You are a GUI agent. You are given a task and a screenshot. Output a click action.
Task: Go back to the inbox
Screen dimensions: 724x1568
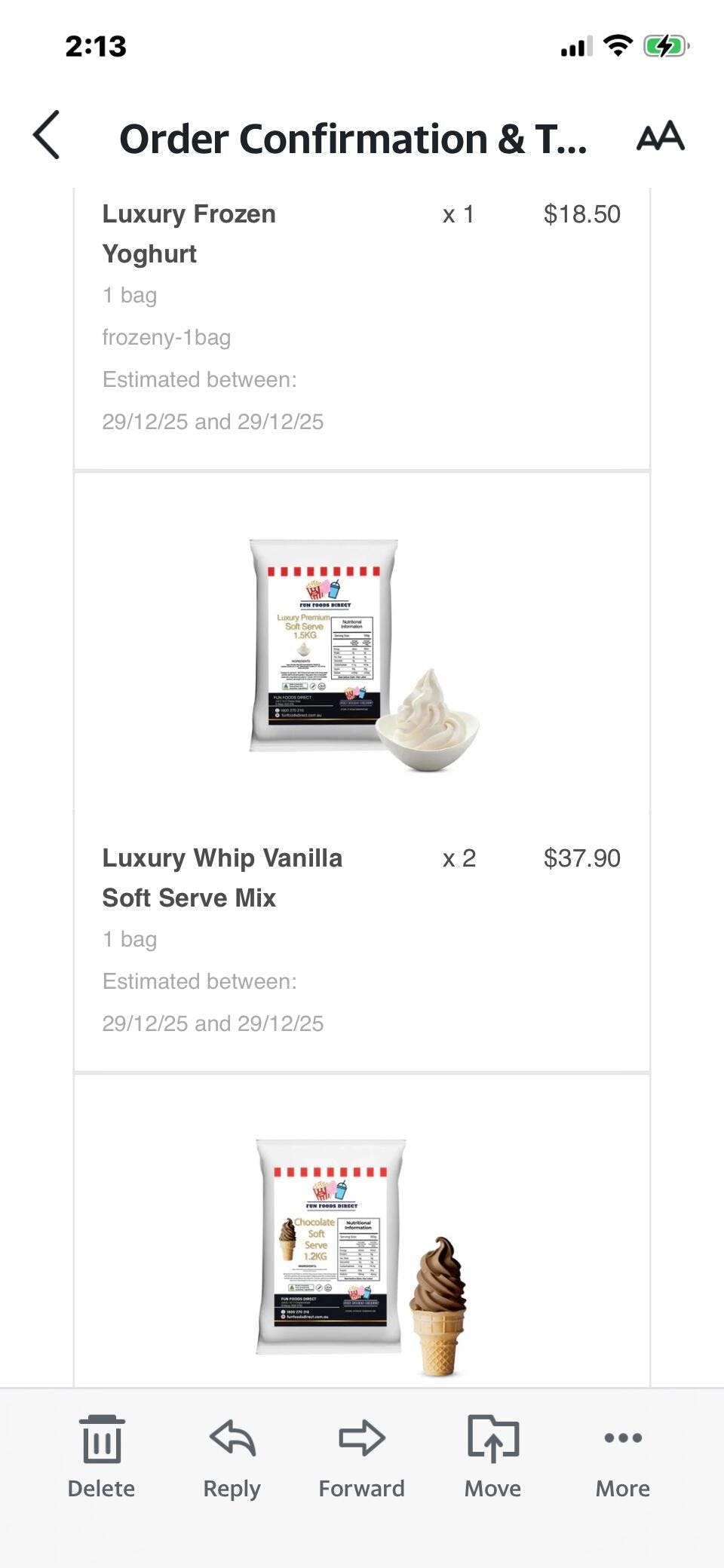[x=47, y=136]
